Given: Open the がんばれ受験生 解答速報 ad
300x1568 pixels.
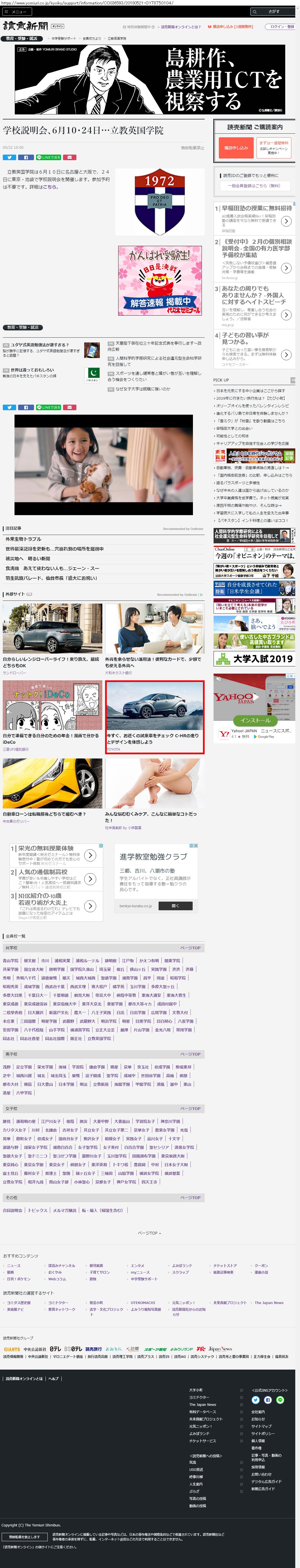Looking at the screenshot, I should click(159, 281).
